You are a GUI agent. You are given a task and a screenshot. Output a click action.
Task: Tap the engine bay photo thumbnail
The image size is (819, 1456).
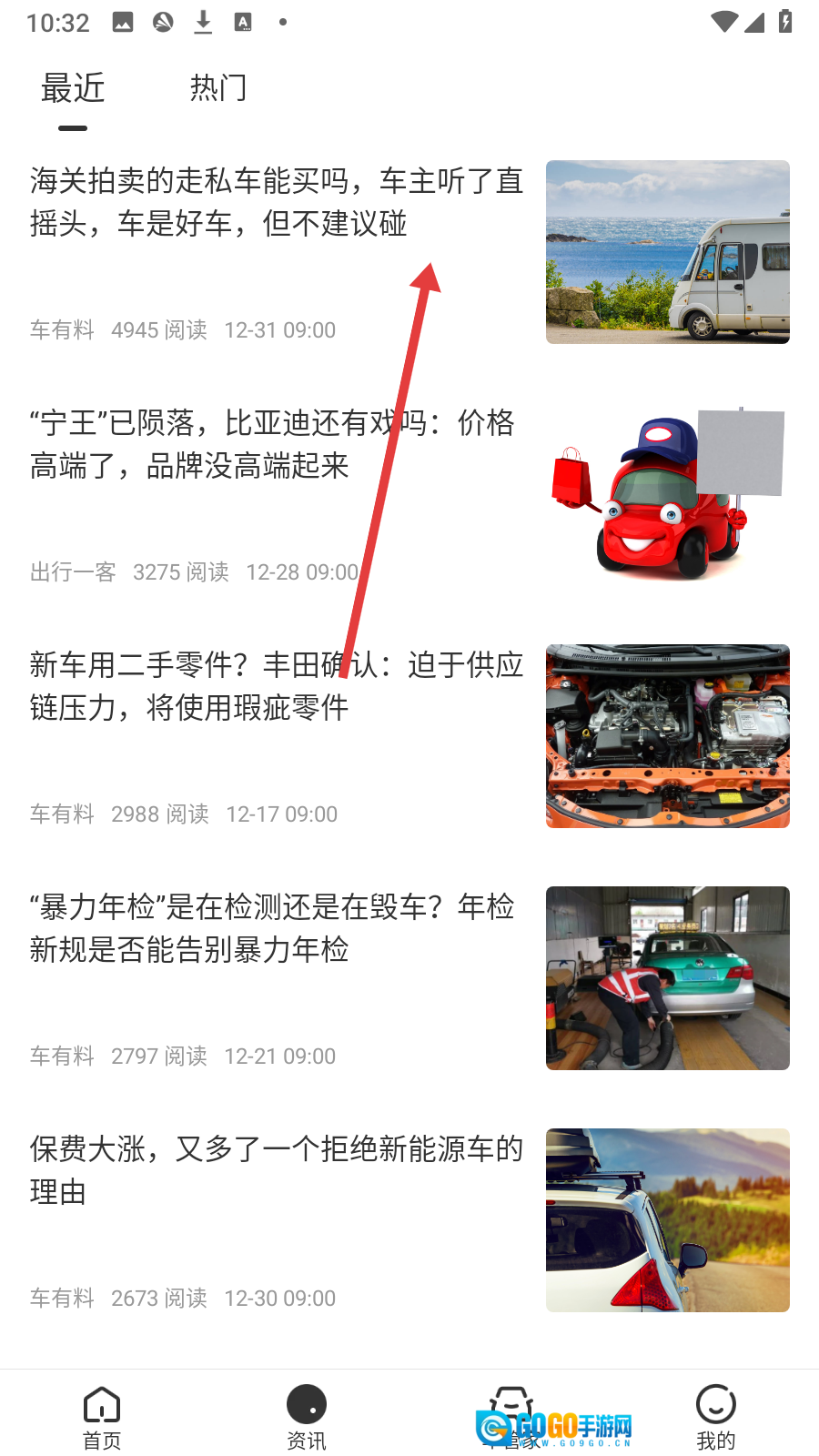coord(667,736)
